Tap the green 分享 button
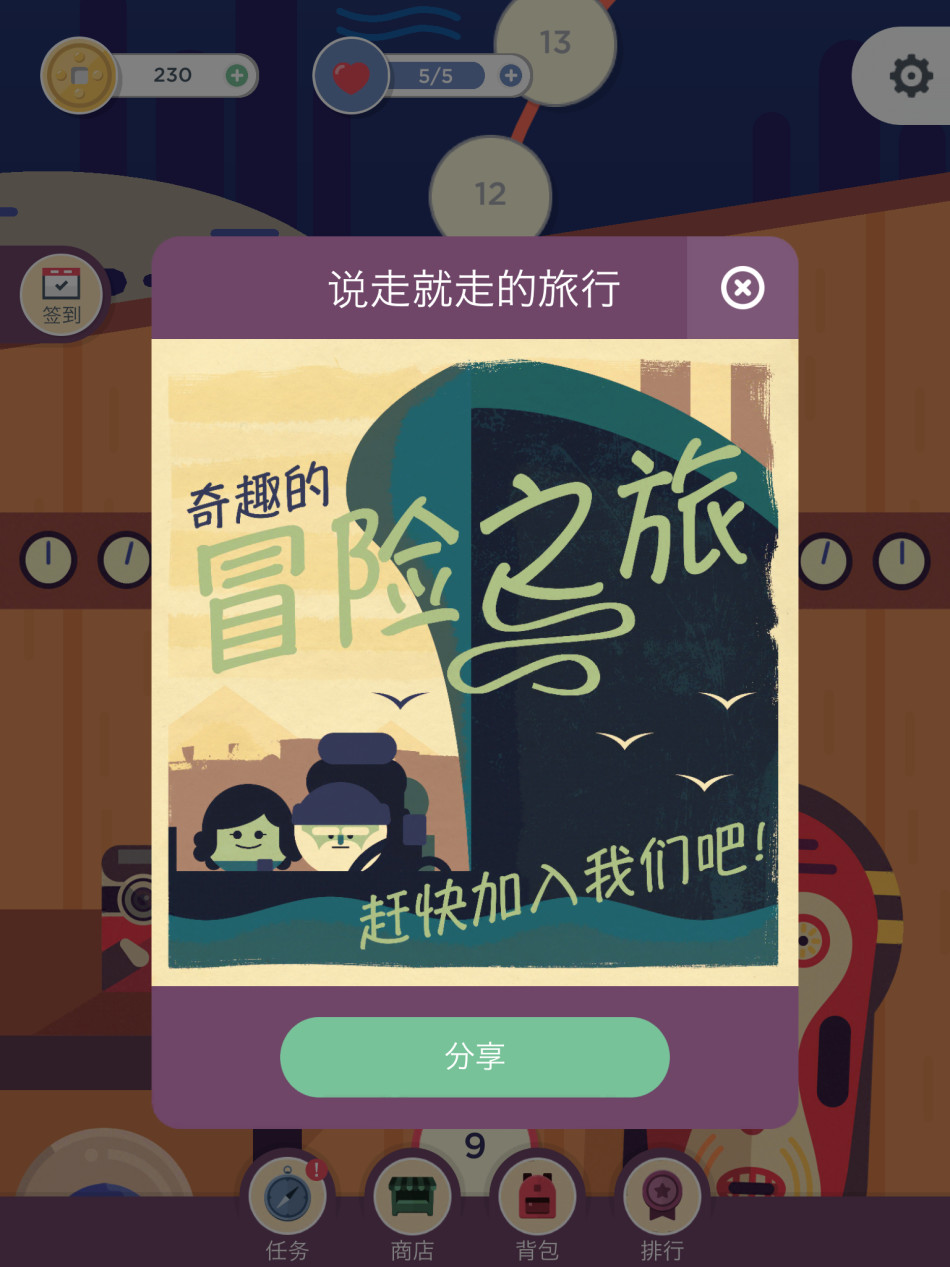 click(x=474, y=1057)
